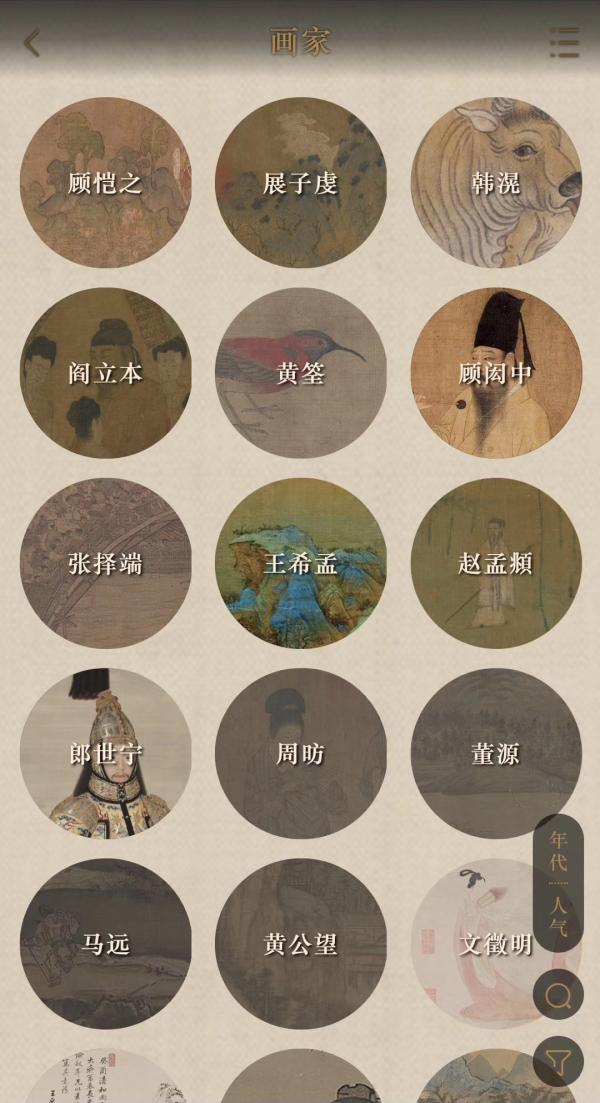Open painter 顾恺之
The height and width of the screenshot is (1103, 600).
point(105,183)
